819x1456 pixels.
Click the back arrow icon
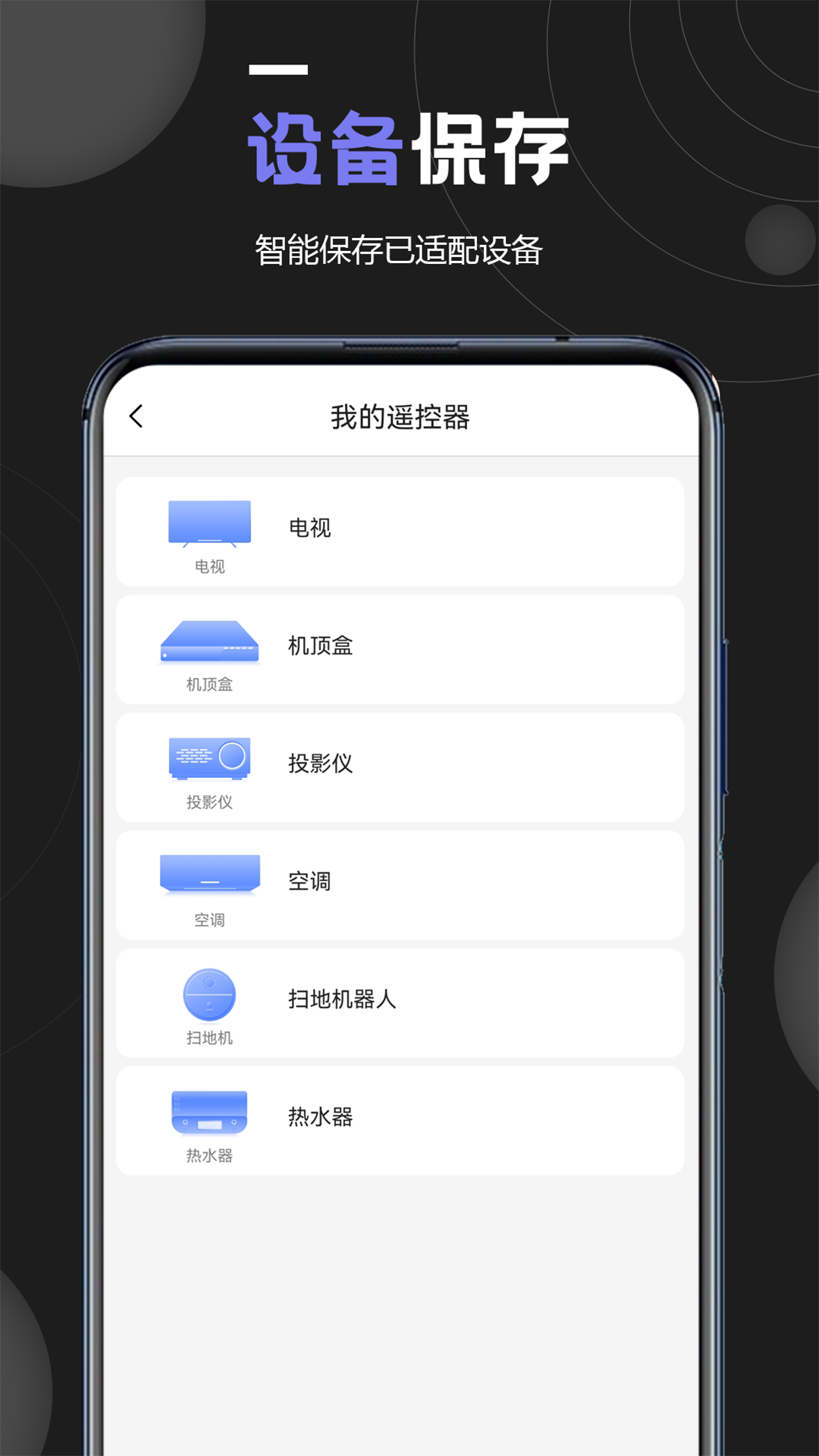136,417
